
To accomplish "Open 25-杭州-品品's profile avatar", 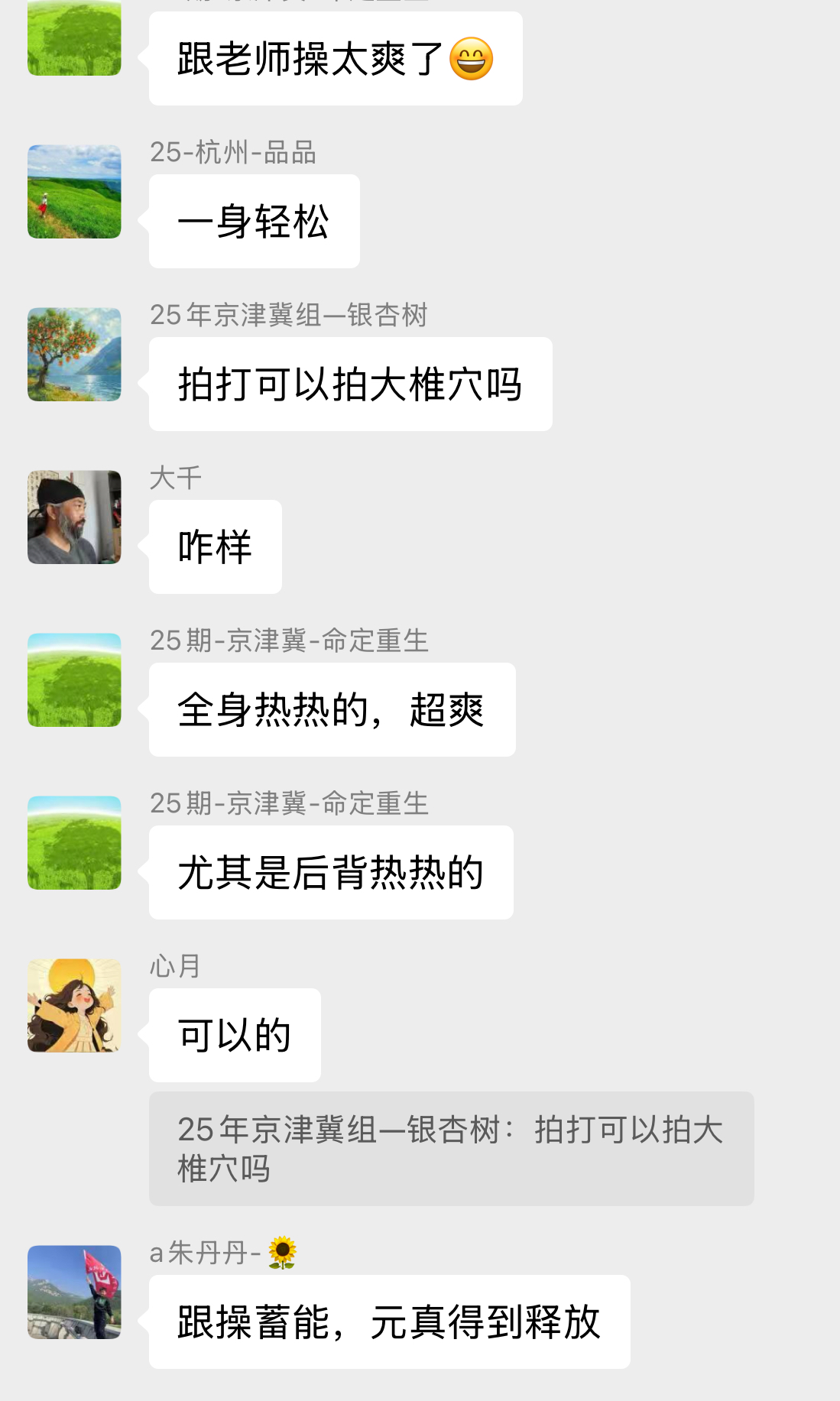I will [74, 192].
